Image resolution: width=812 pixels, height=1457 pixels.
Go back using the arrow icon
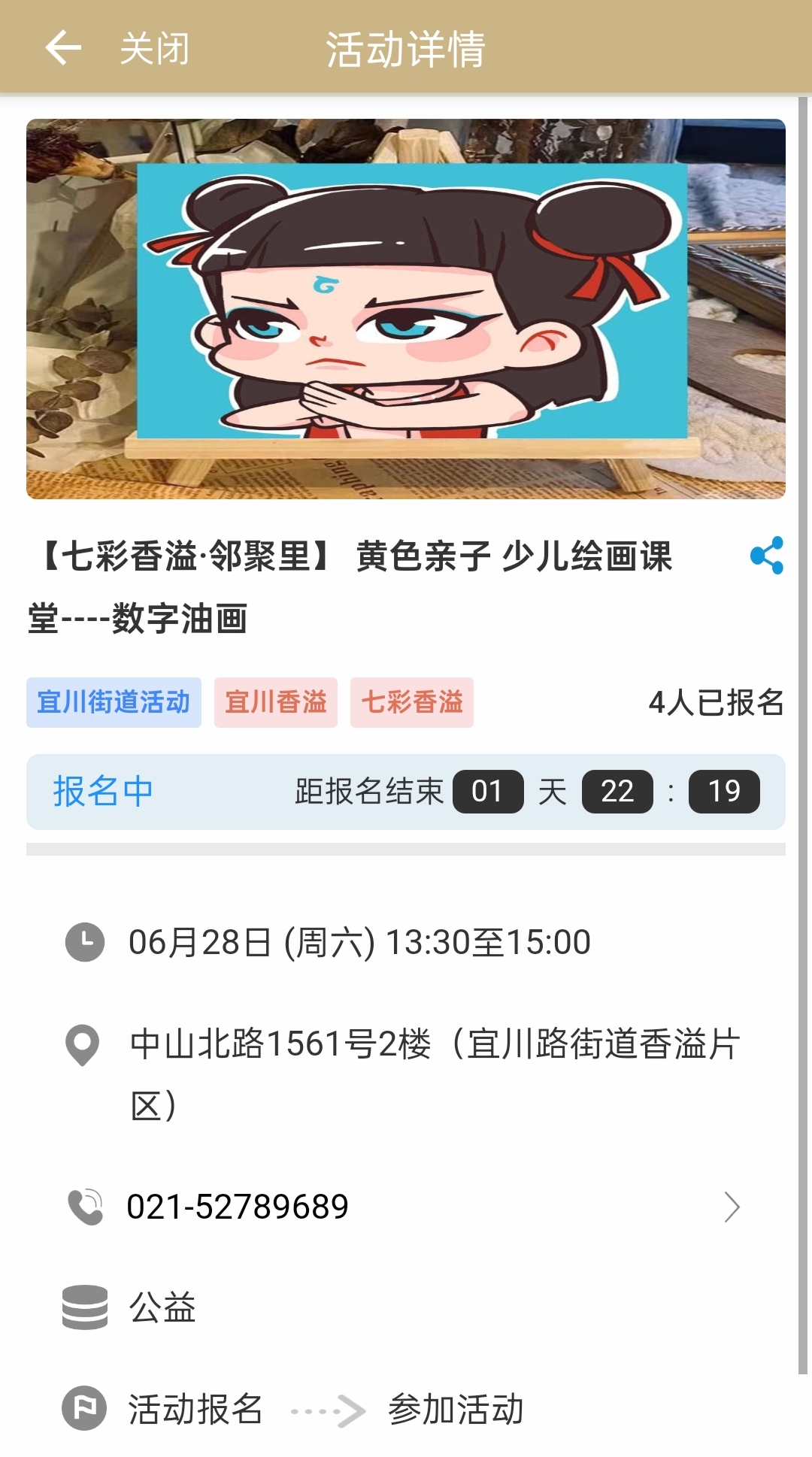(x=63, y=48)
